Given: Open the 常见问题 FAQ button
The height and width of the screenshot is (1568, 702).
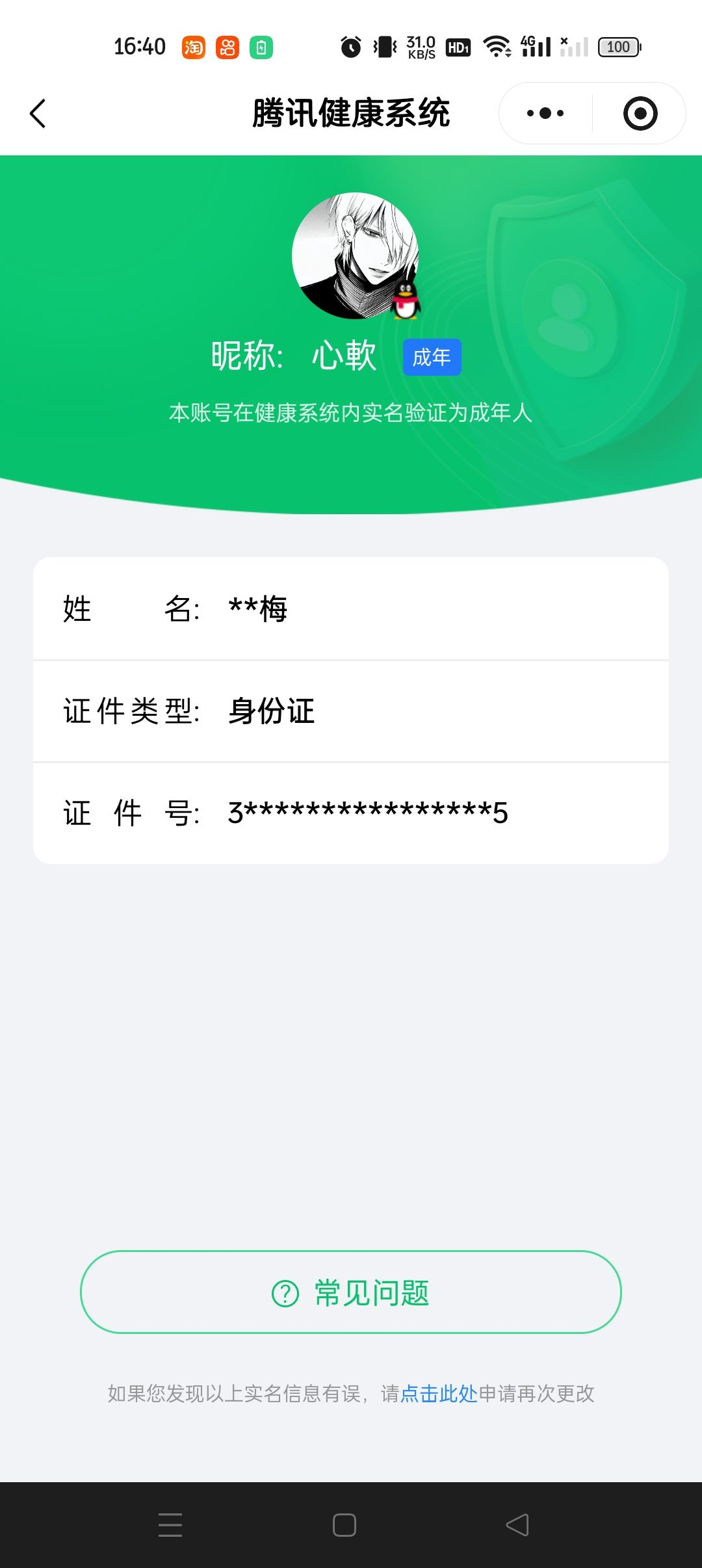Looking at the screenshot, I should (x=351, y=1292).
